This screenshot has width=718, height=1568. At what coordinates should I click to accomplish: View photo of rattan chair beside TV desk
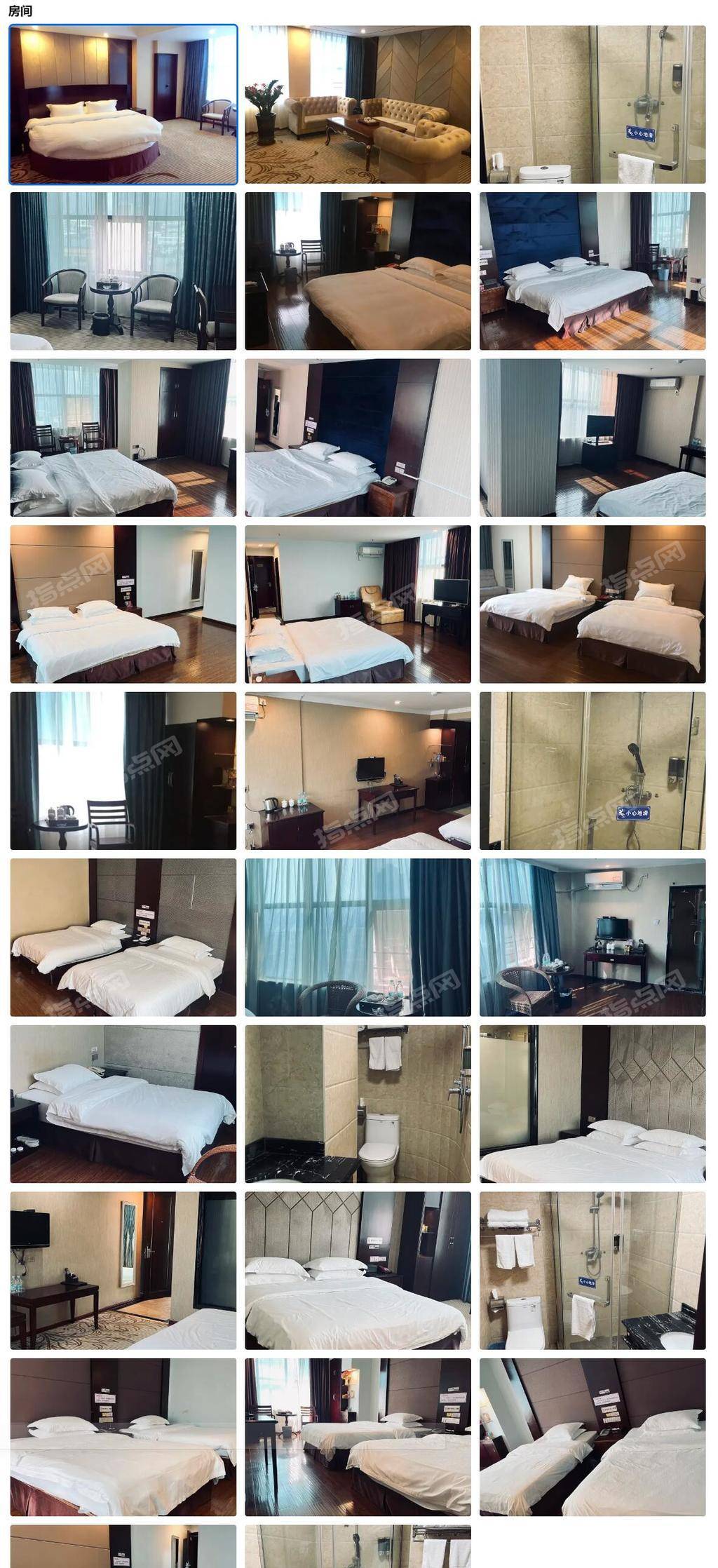[x=592, y=937]
